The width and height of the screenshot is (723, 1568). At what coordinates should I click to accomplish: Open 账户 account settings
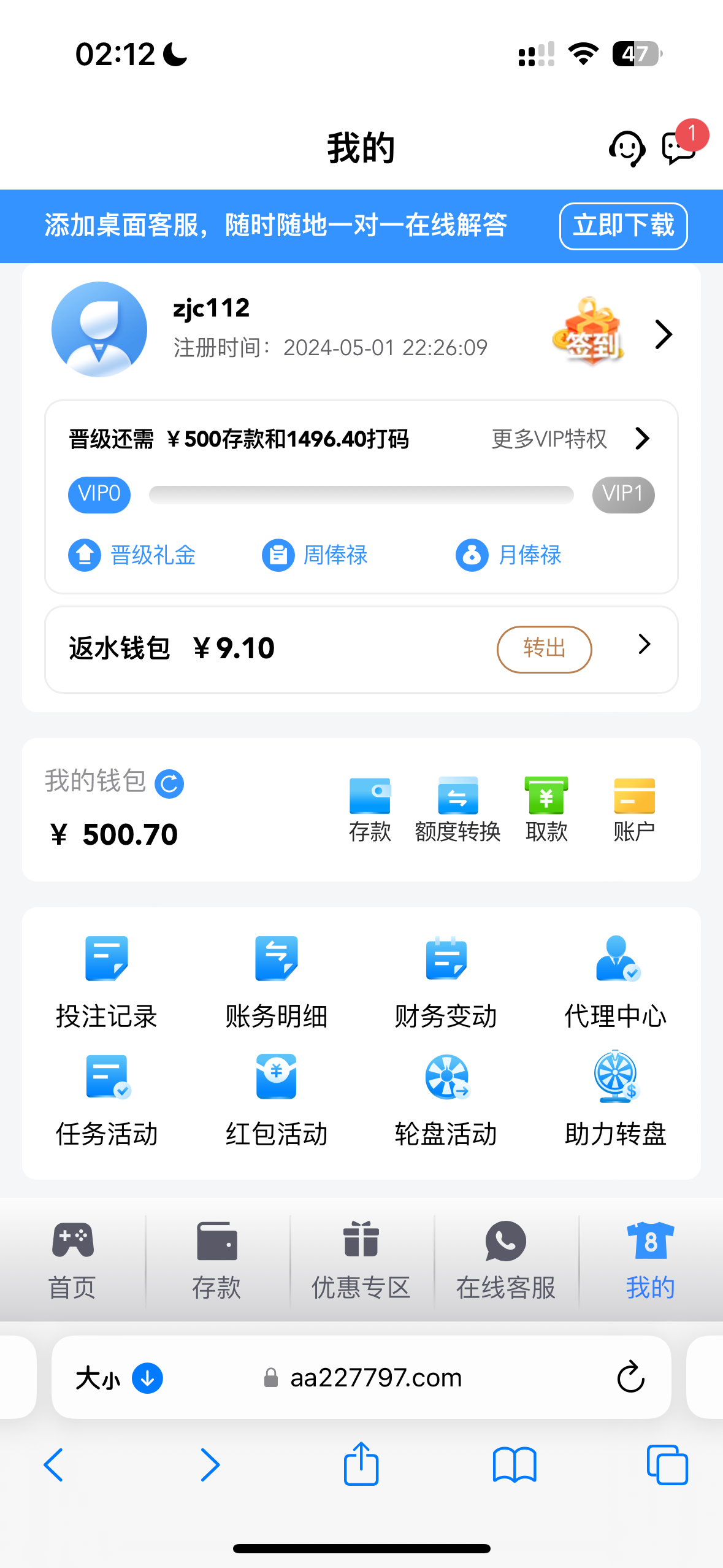(634, 810)
